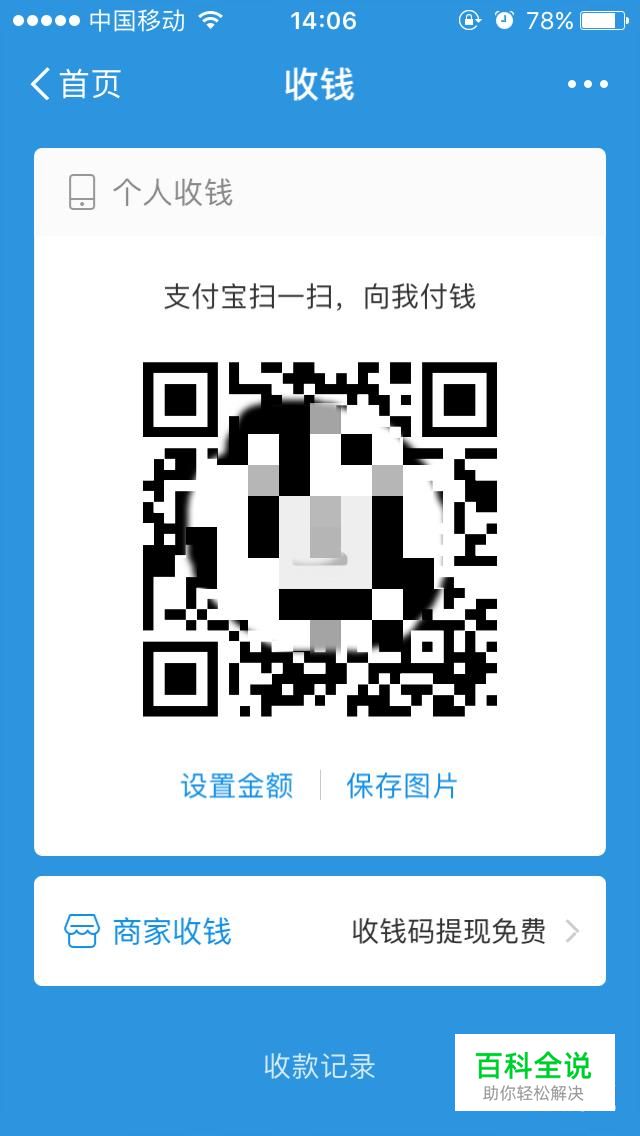
Task: View 收款记录 payment records
Action: coord(319,1066)
